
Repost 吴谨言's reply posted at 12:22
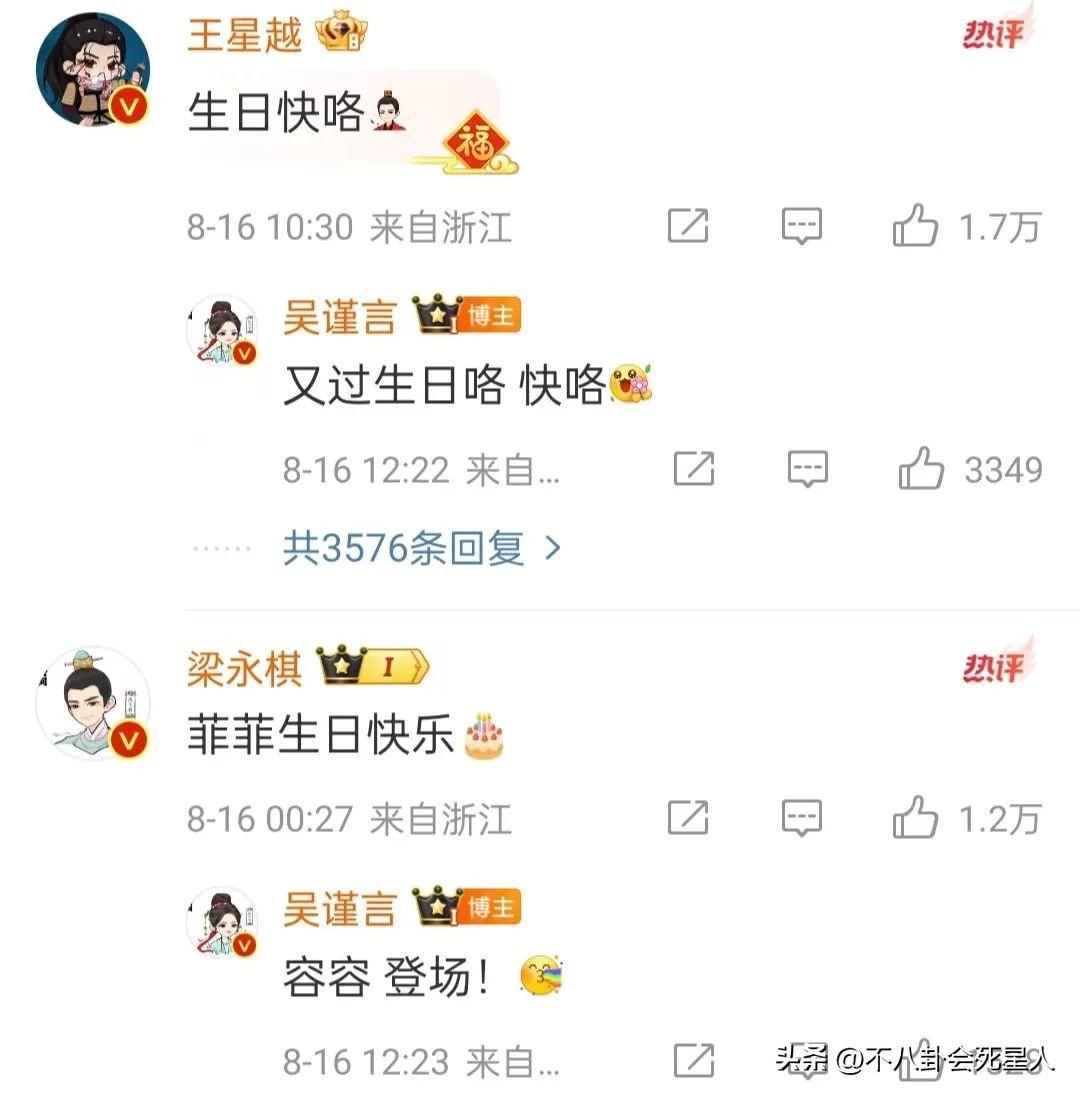coord(693,468)
